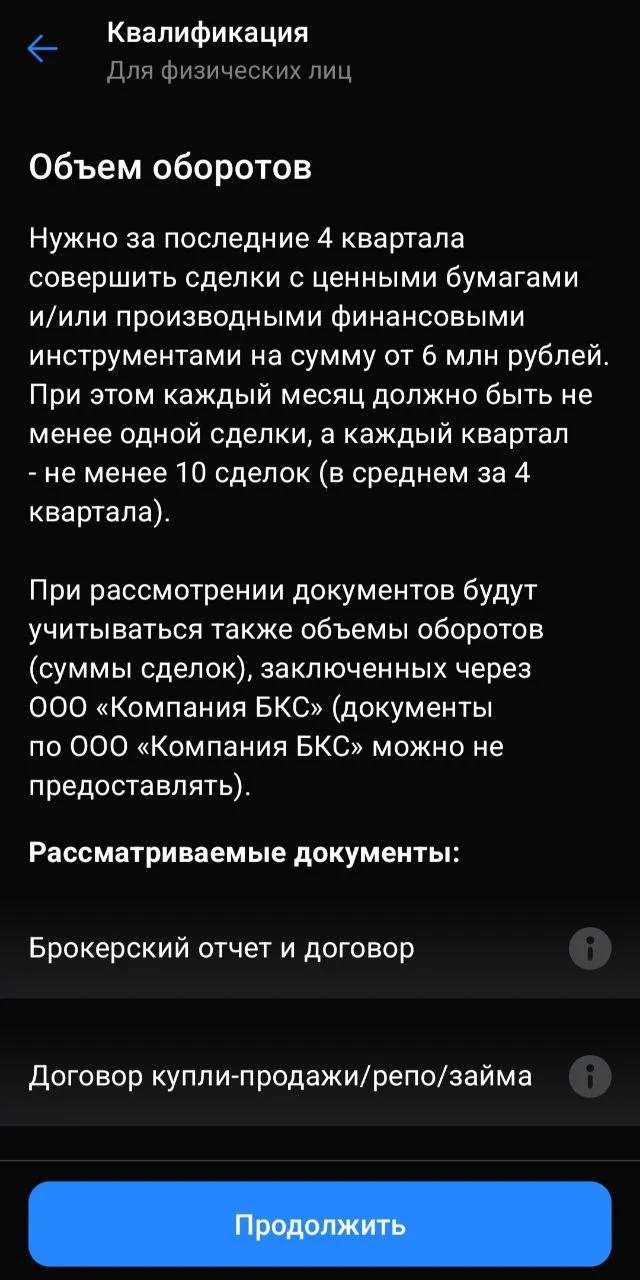Tap the Продолжить button
This screenshot has height=1280, width=640.
320,1224
